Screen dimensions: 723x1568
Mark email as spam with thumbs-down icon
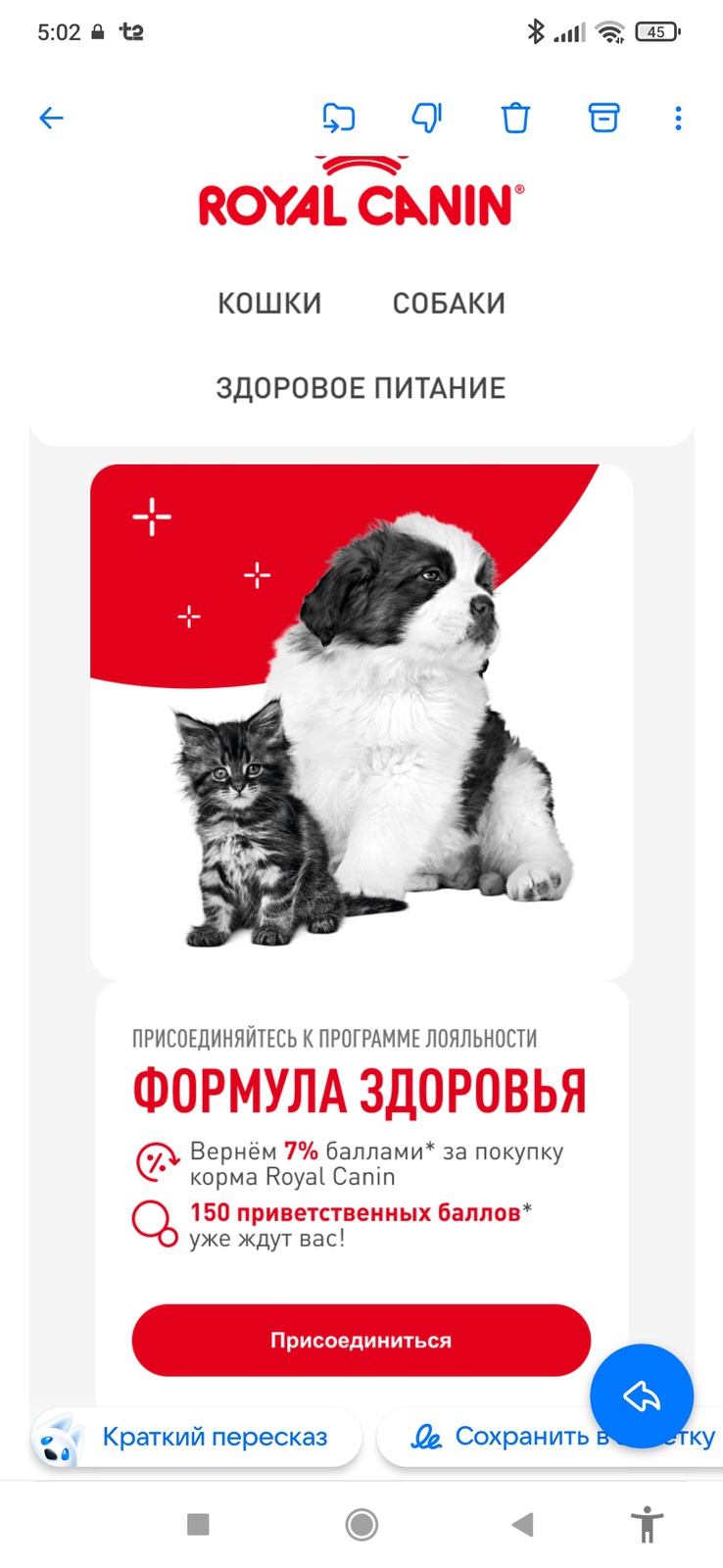point(427,119)
